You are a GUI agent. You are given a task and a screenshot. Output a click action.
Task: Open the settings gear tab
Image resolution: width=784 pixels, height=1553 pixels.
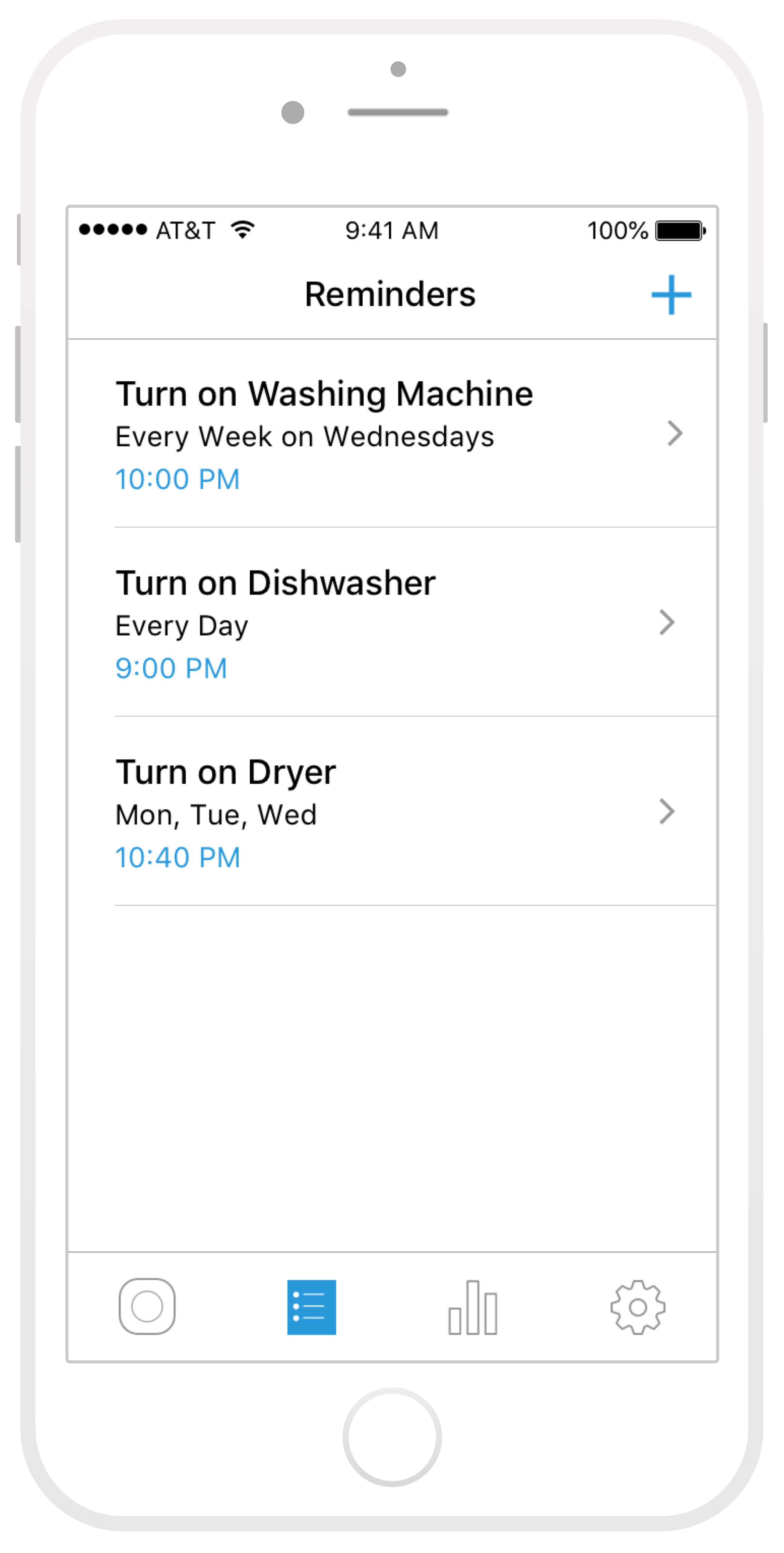tap(637, 1307)
